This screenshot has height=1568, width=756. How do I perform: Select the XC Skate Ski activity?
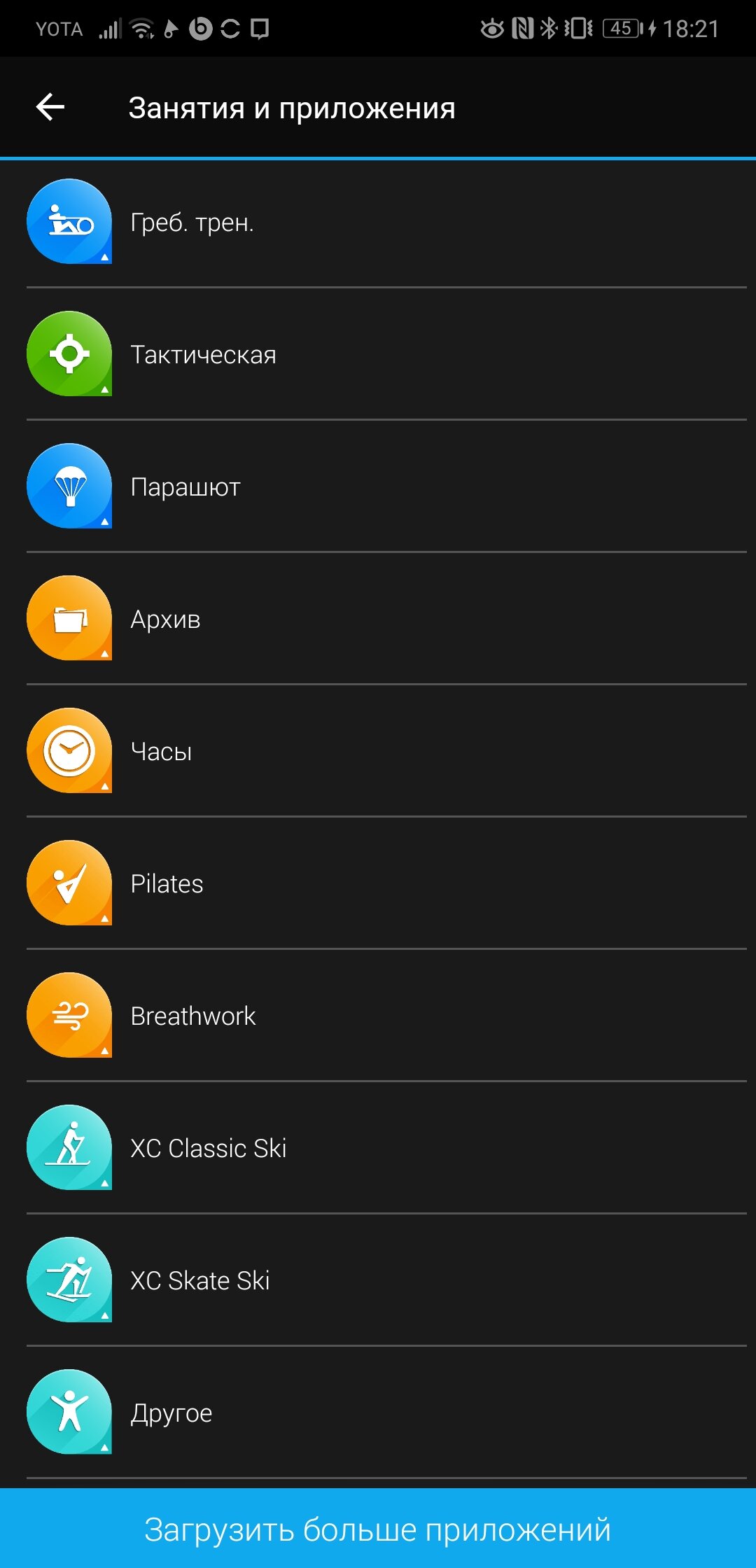coord(378,1280)
